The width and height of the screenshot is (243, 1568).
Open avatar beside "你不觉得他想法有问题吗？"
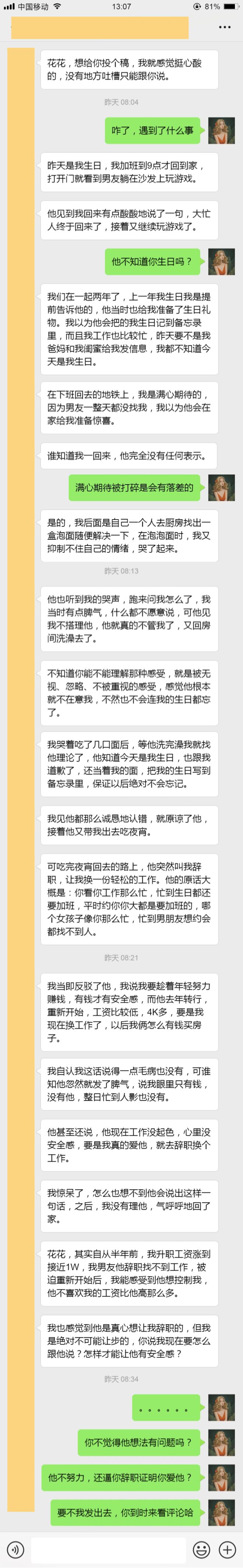click(x=221, y=1443)
